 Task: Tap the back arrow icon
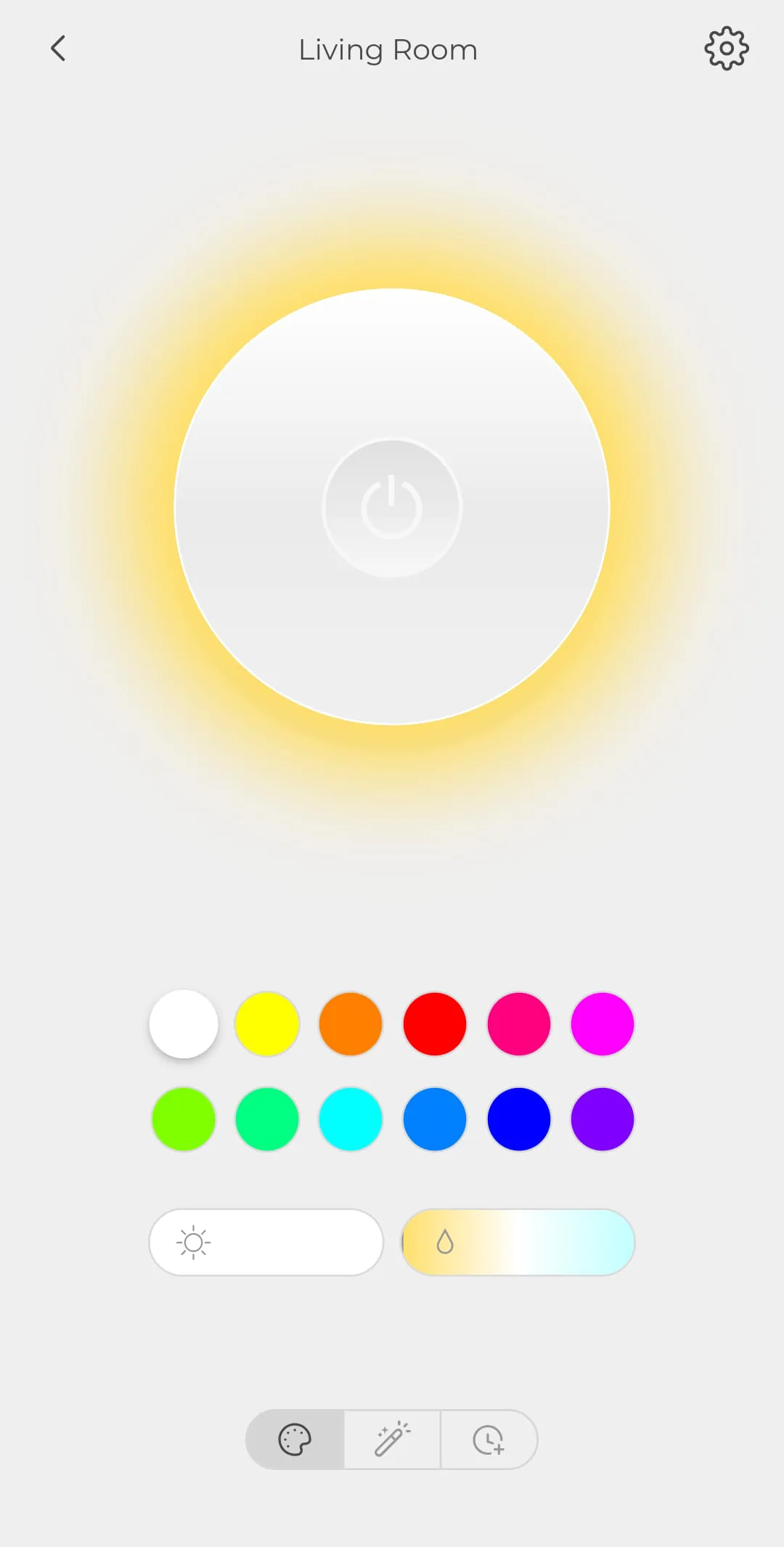pyautogui.click(x=59, y=49)
